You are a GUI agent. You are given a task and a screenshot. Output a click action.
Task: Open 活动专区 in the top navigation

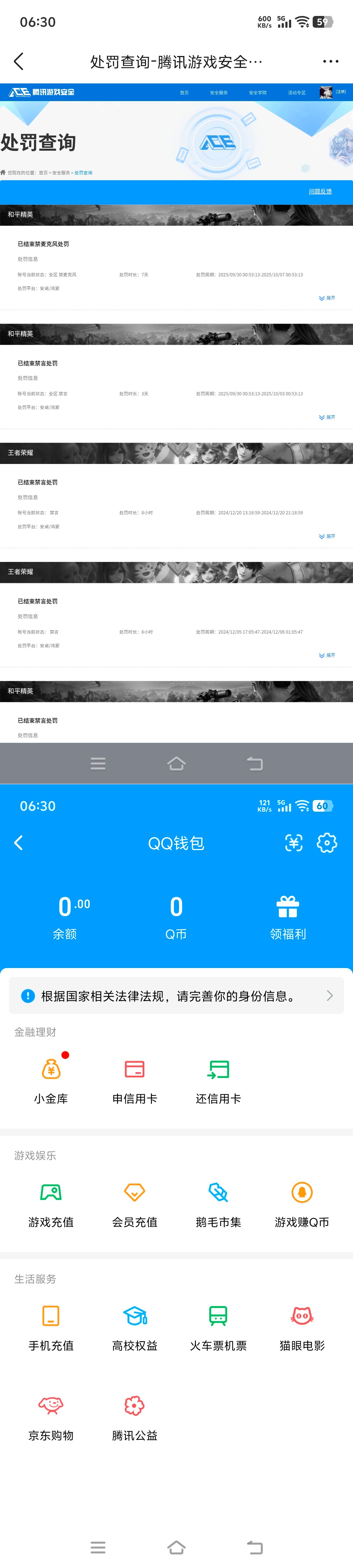click(296, 92)
